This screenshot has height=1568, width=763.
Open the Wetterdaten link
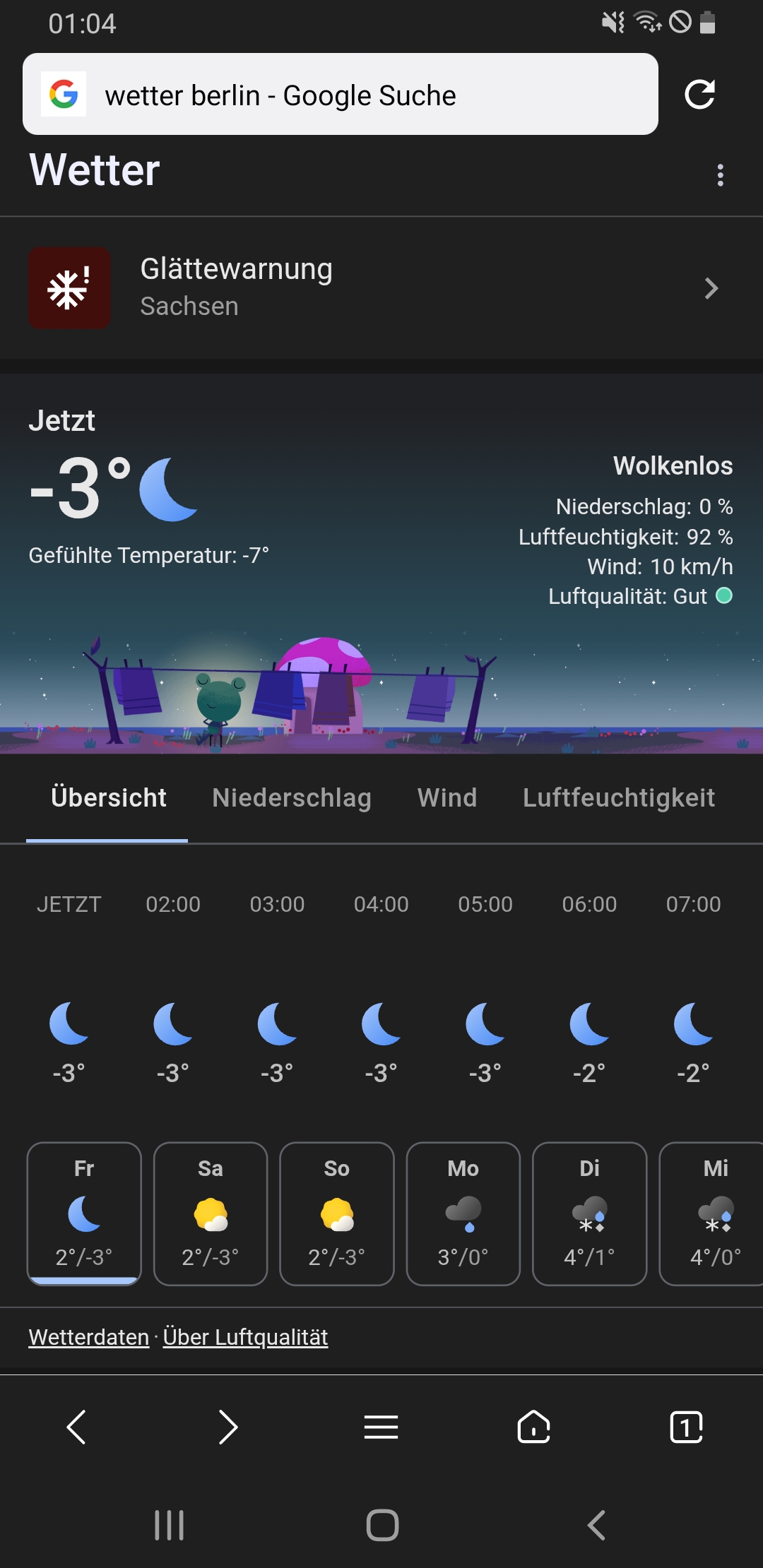click(88, 1337)
